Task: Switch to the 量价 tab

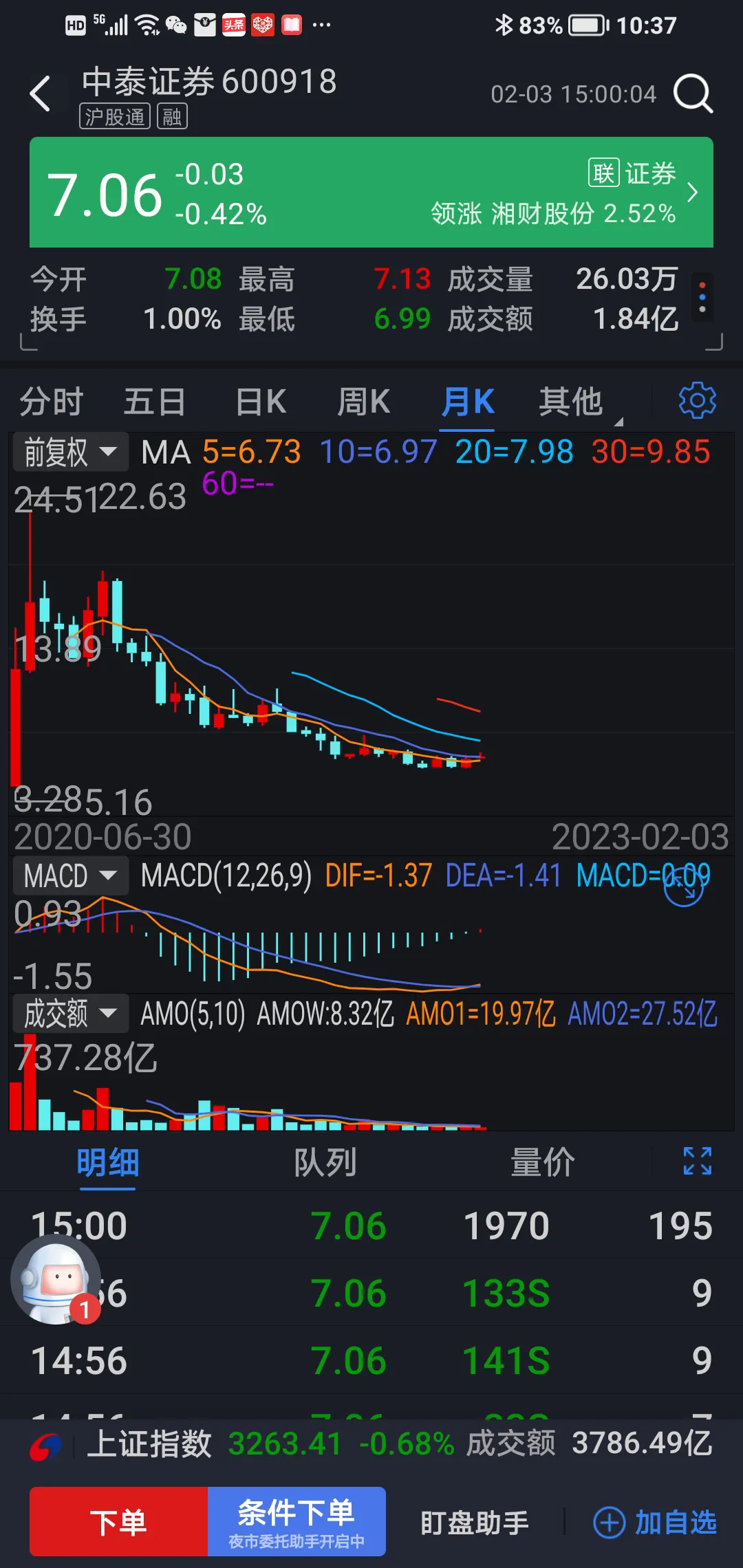Action: click(x=542, y=1163)
